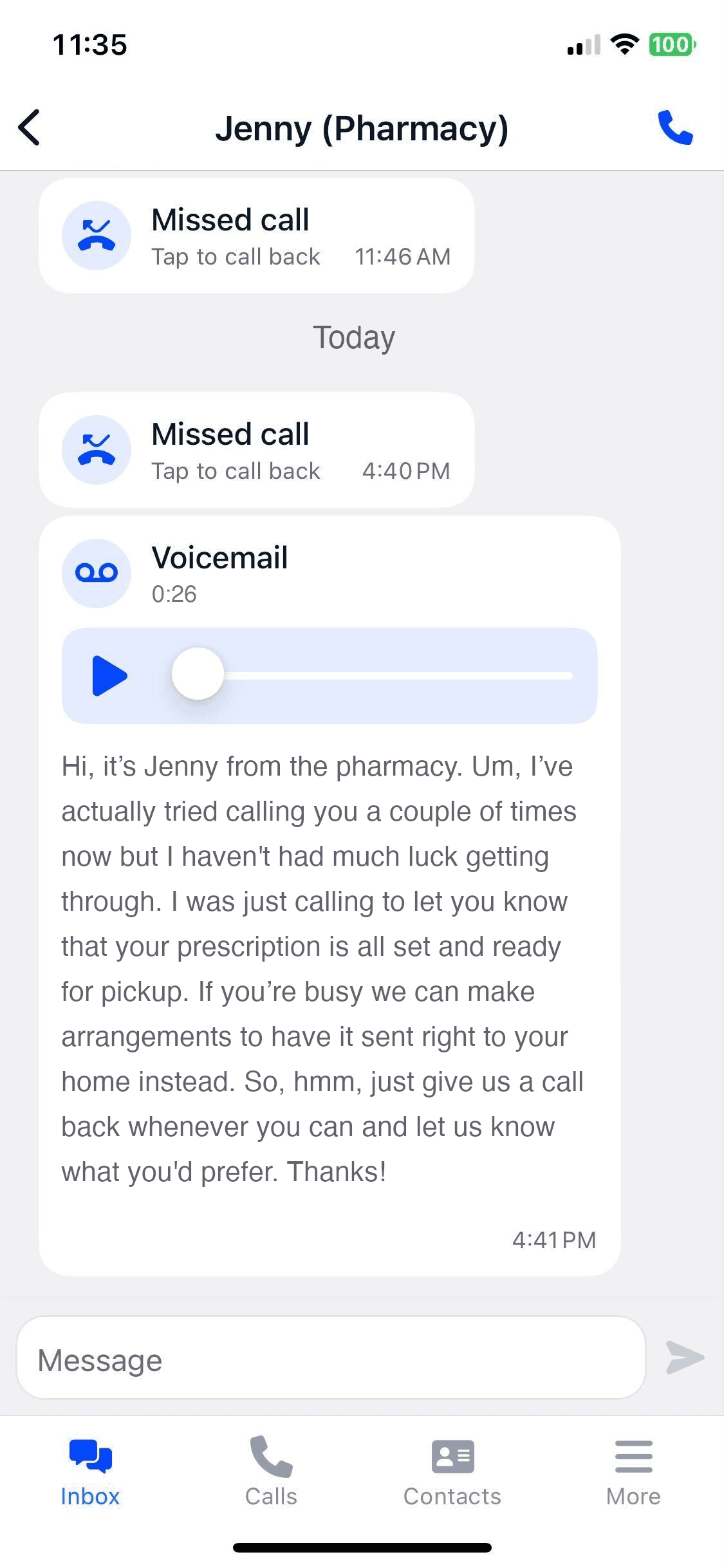The height and width of the screenshot is (1568, 724).
Task: Click the missed call icon from 11:46 AM
Action: click(97, 236)
